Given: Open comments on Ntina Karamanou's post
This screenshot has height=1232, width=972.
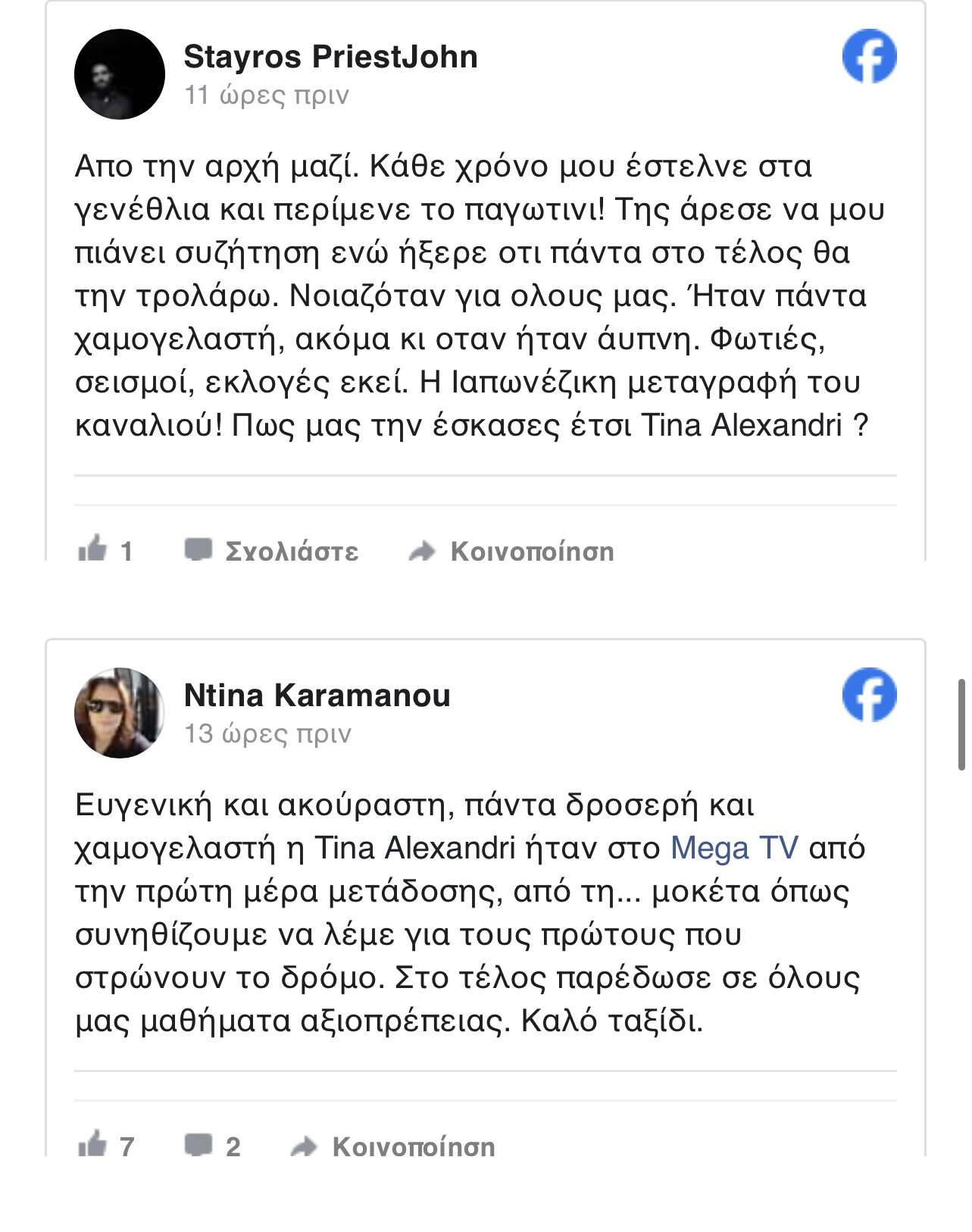Looking at the screenshot, I should pos(211,1146).
